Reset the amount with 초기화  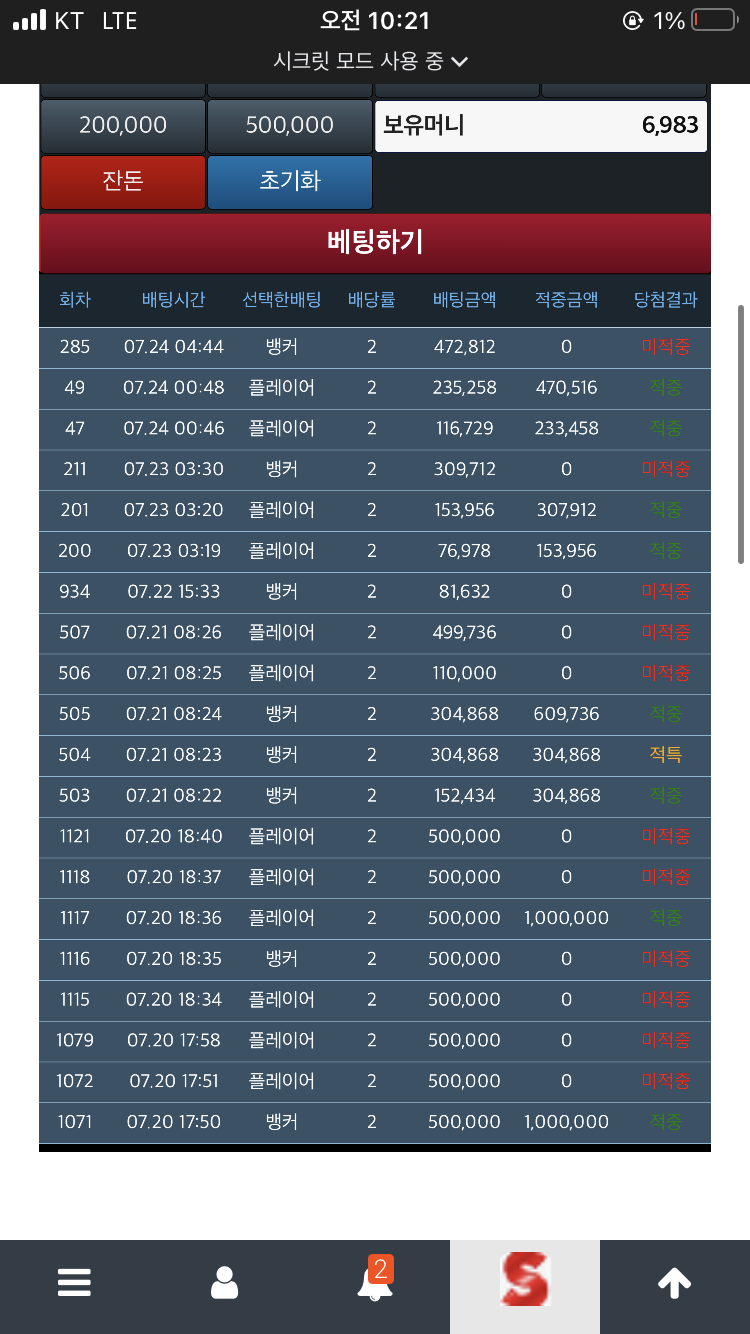coord(290,181)
